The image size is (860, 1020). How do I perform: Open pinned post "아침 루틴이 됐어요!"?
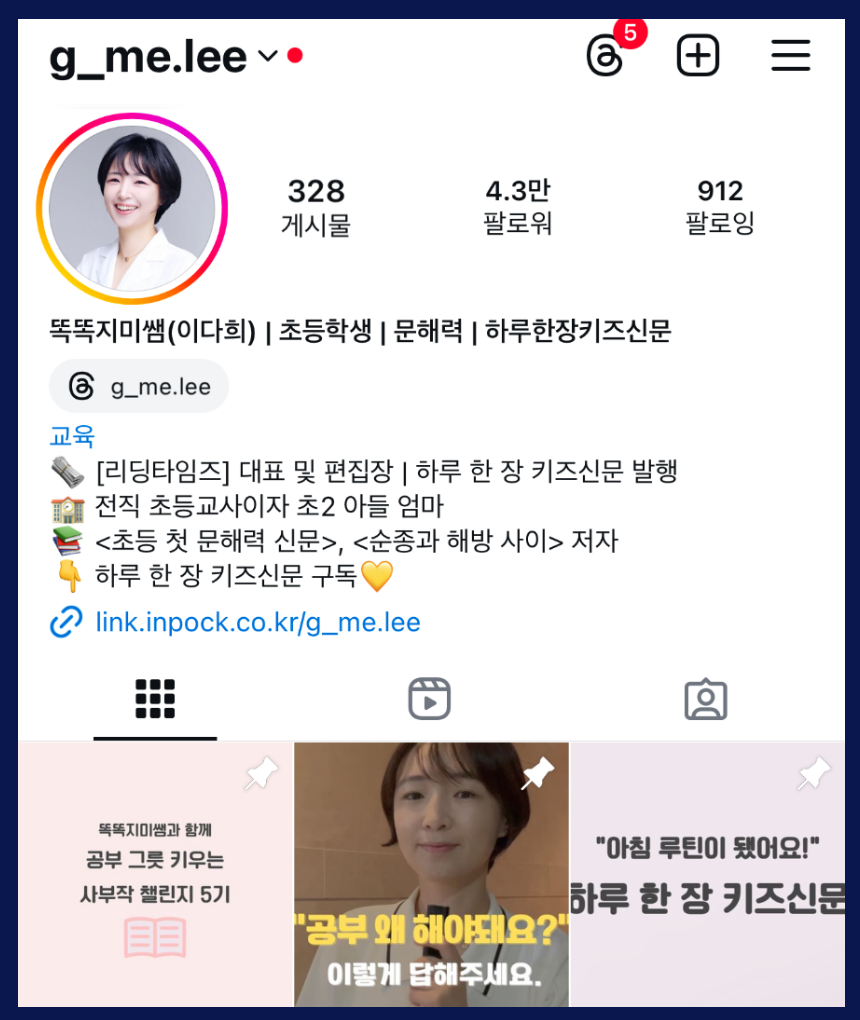click(x=708, y=874)
